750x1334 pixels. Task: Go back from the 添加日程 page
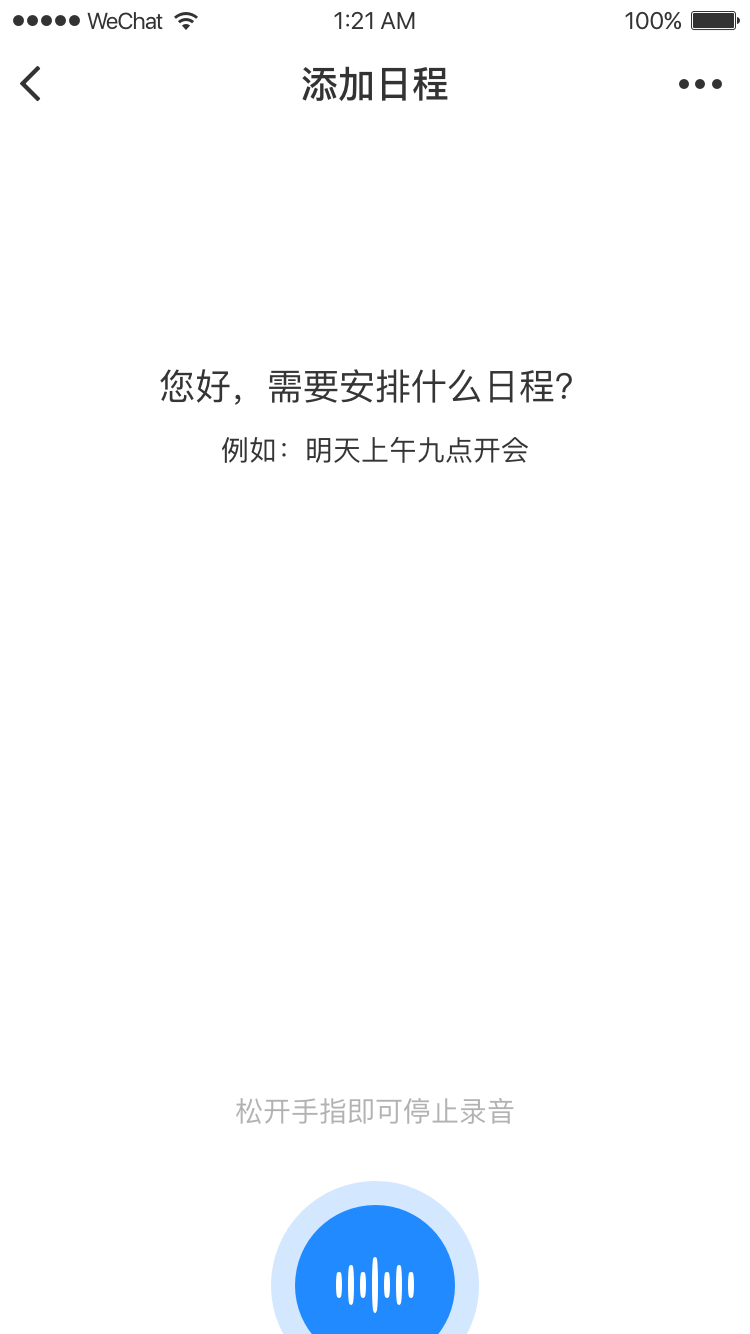click(x=31, y=84)
